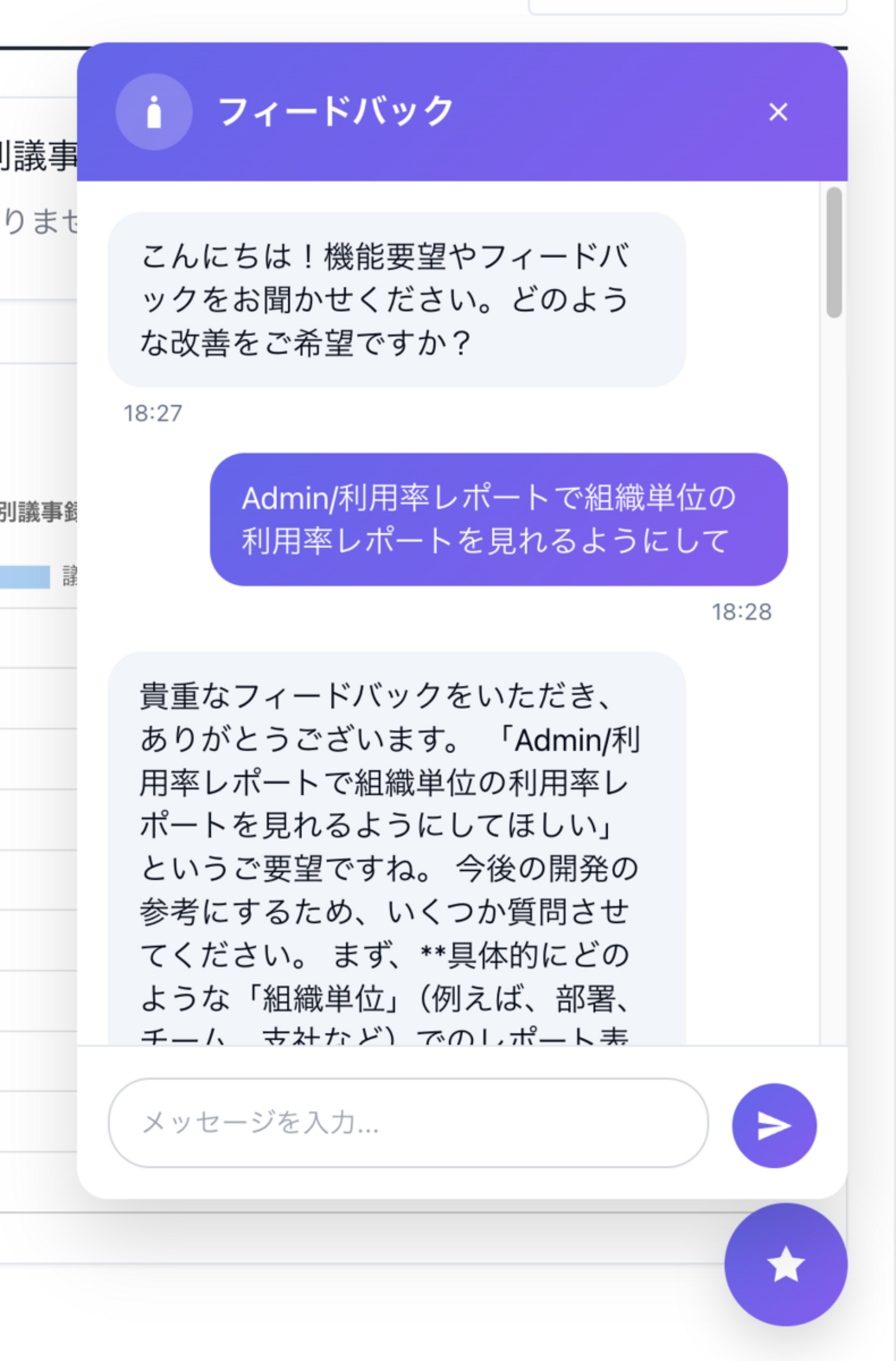The height and width of the screenshot is (1361, 896).
Task: Focus the メッセージを入力 text field
Action: (408, 1123)
